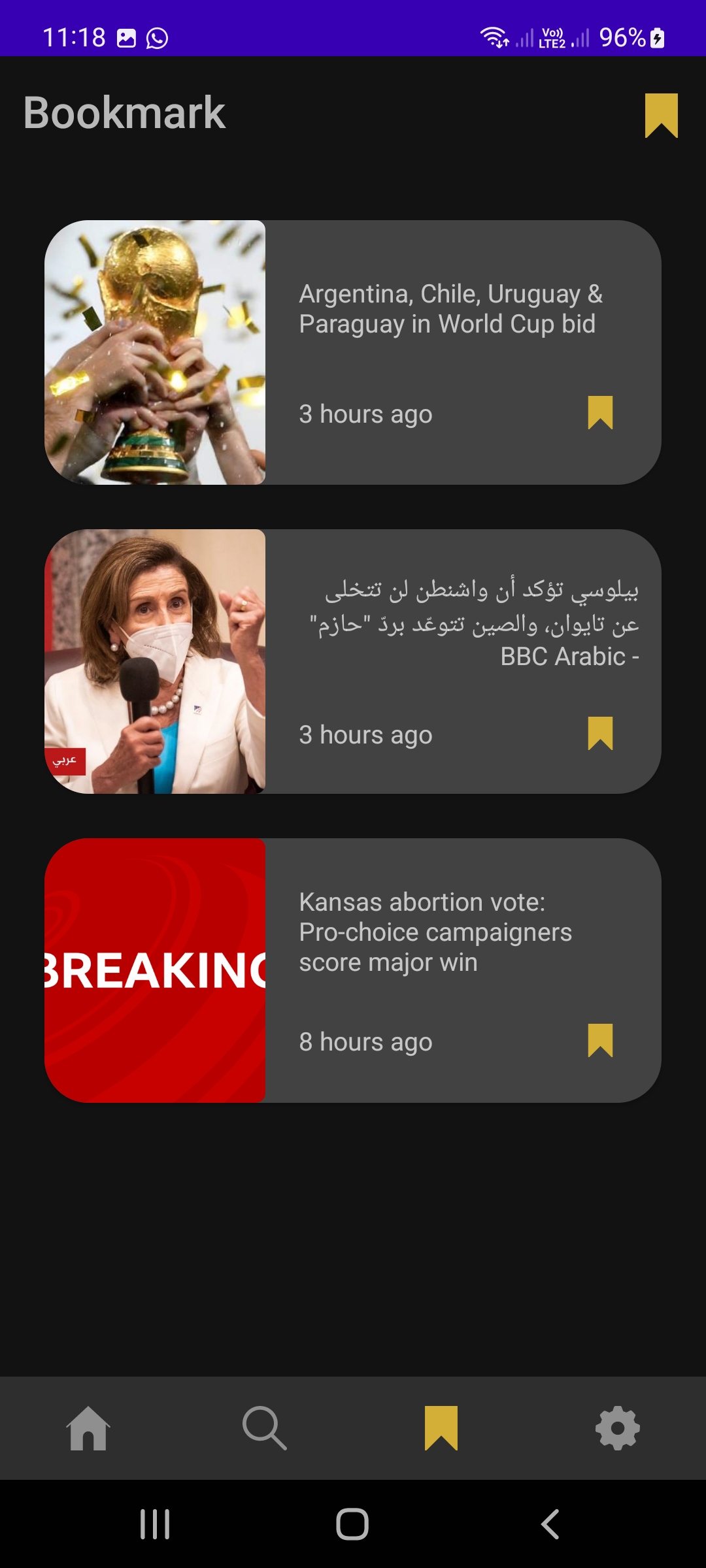Remove bookmark from Kansas abortion vote article
This screenshot has width=706, height=1568.
point(600,1040)
